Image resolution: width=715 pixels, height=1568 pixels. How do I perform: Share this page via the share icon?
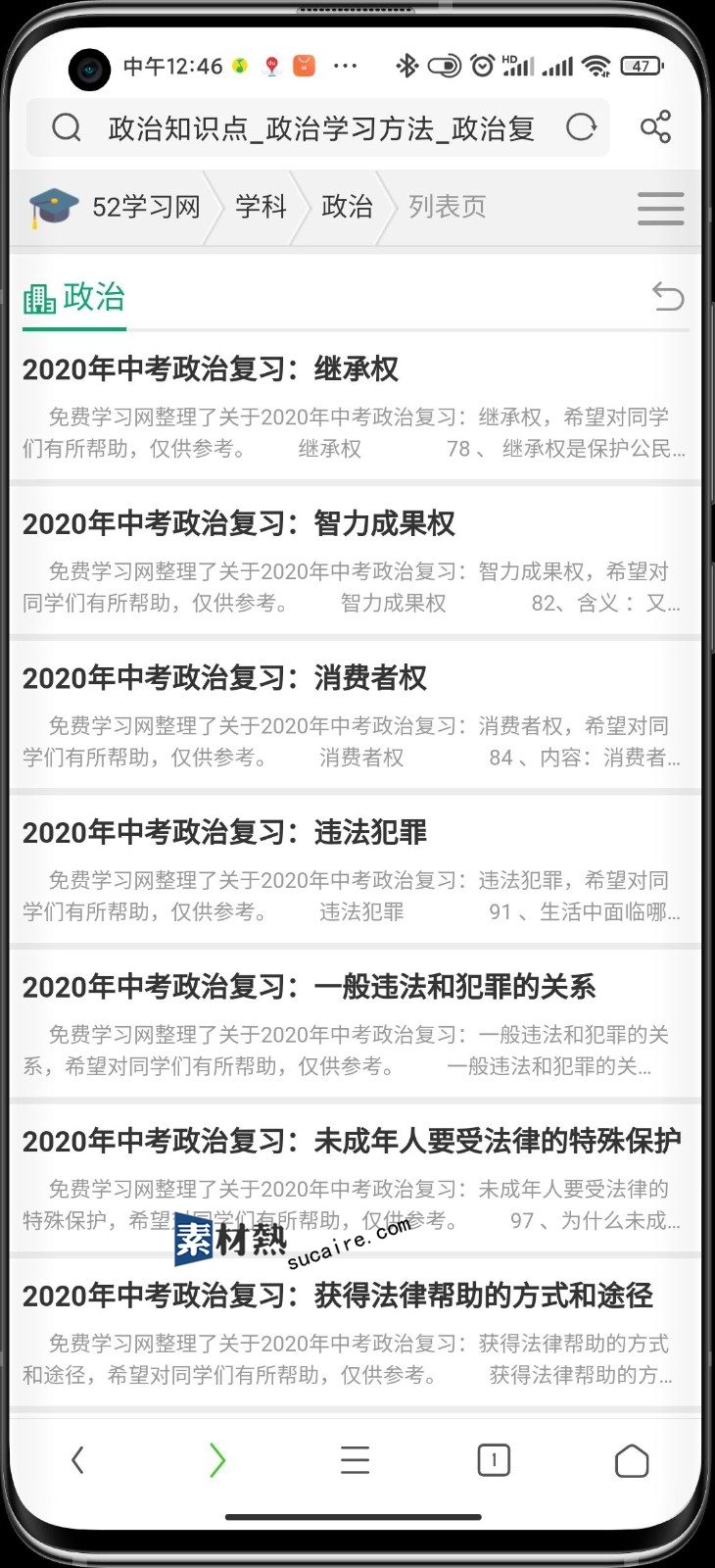pyautogui.click(x=655, y=127)
